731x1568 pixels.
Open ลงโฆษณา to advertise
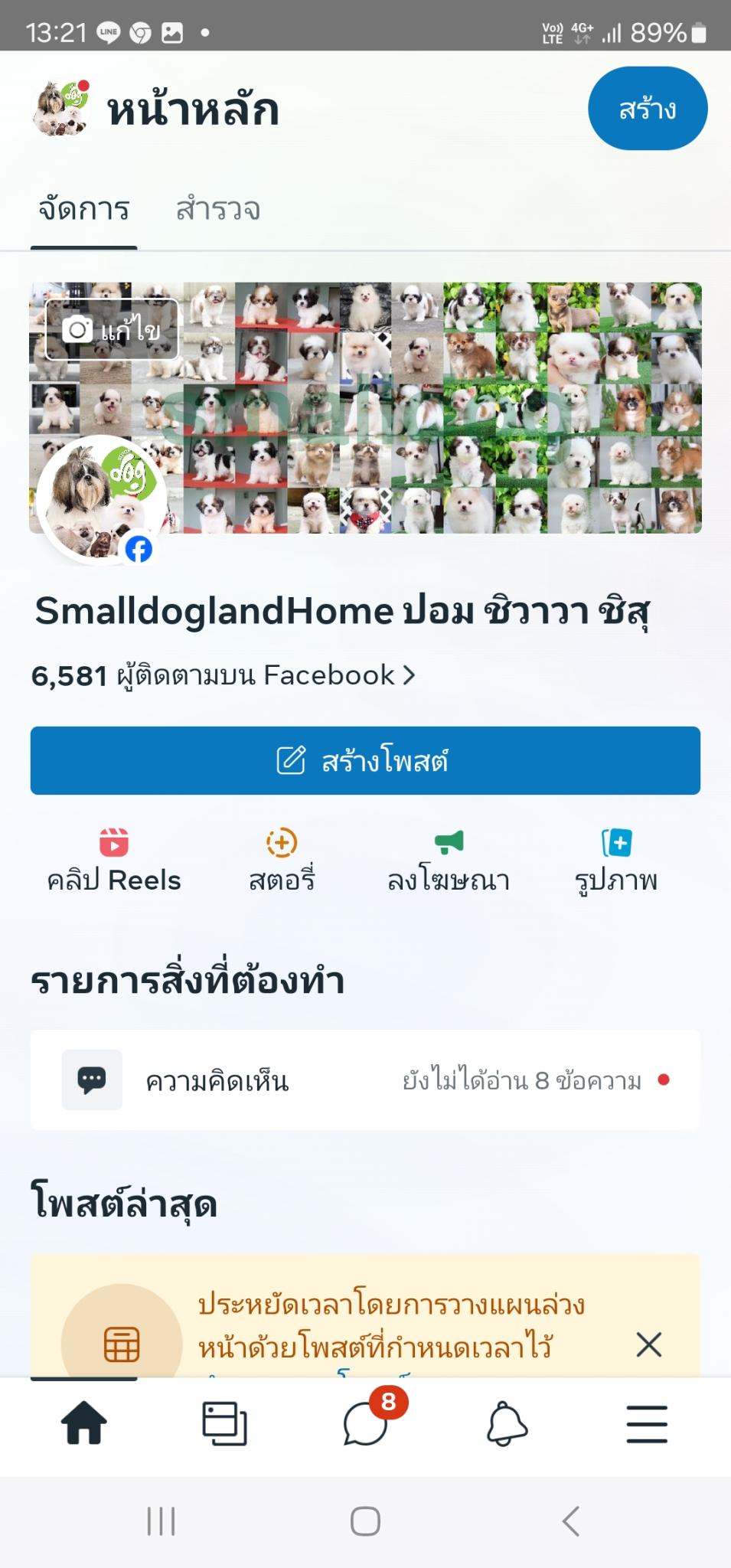point(449,861)
